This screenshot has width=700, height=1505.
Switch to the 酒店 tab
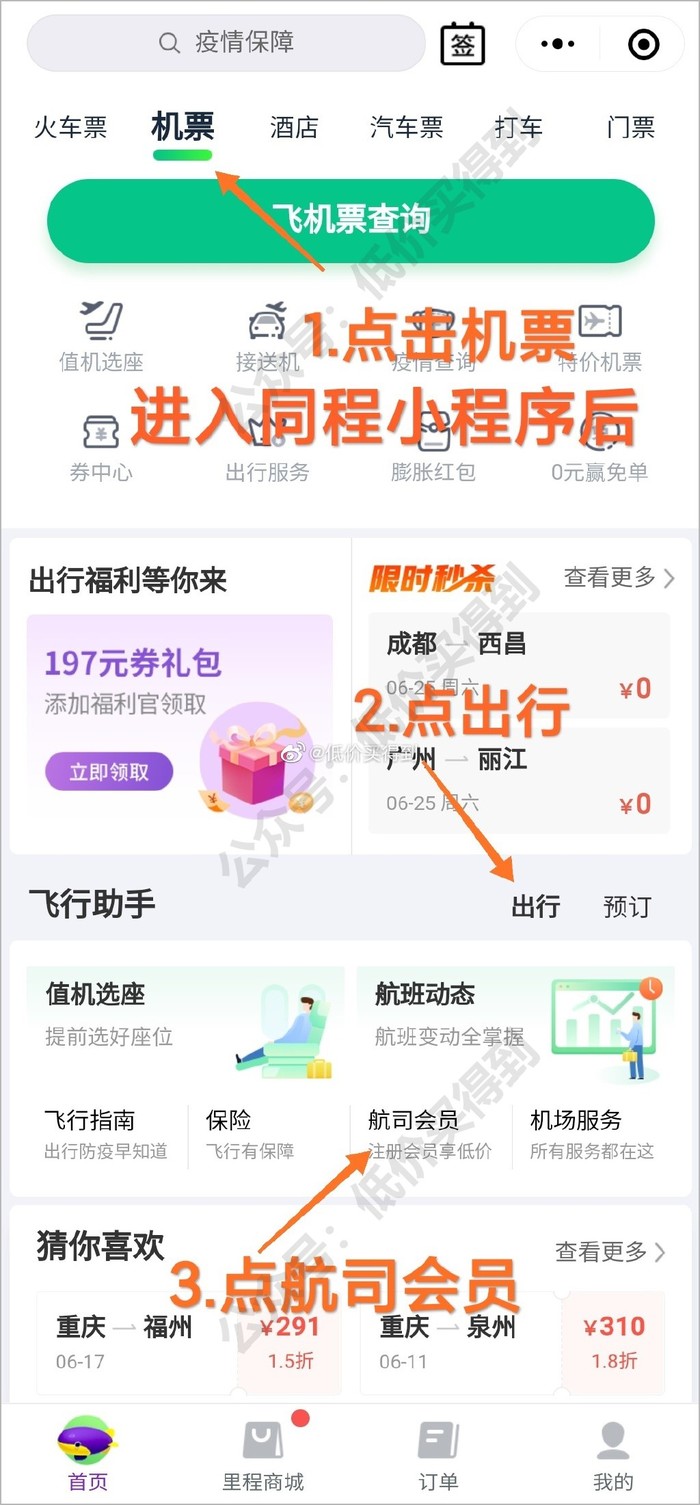pyautogui.click(x=294, y=128)
